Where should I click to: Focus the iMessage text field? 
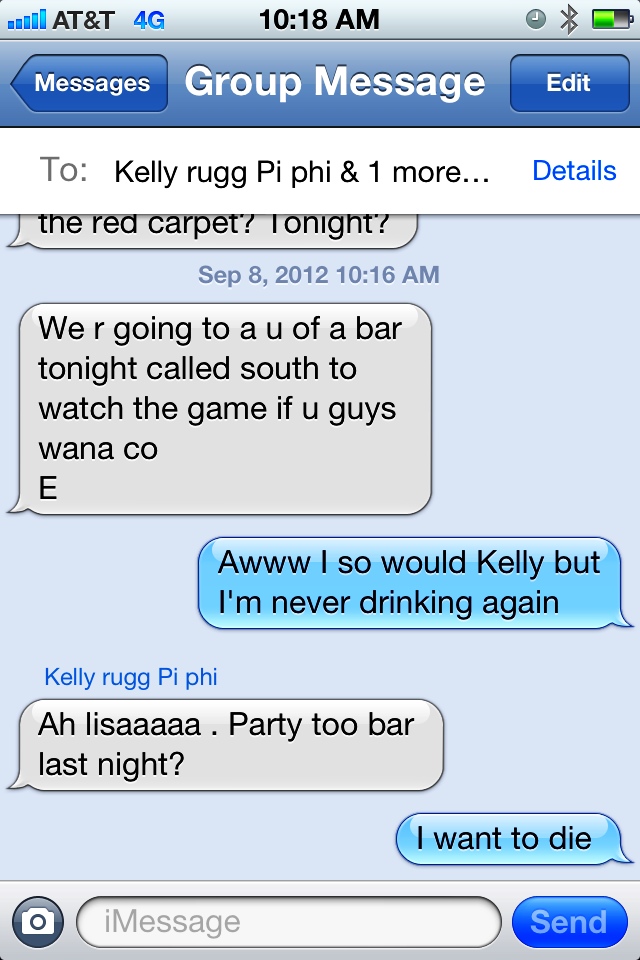(x=288, y=921)
